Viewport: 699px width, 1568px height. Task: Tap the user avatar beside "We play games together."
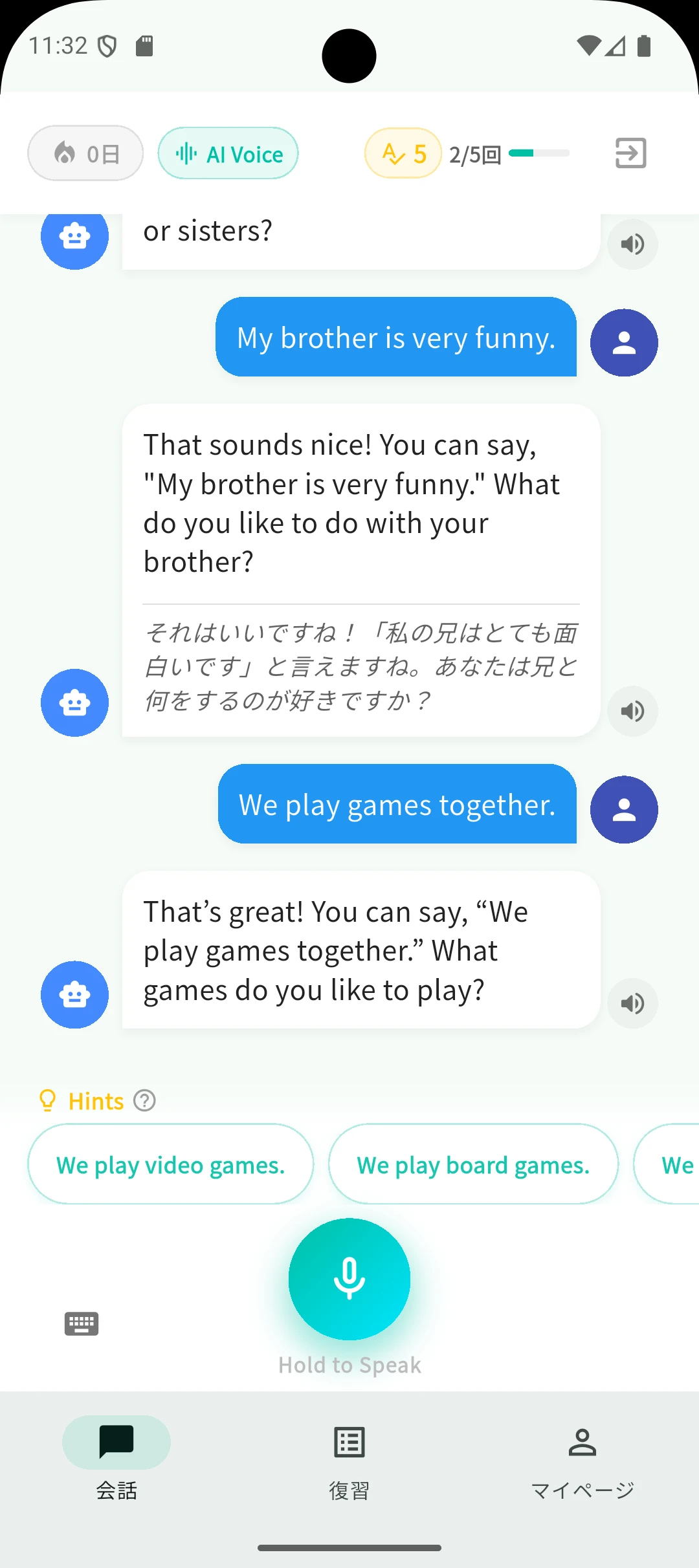pyautogui.click(x=623, y=809)
